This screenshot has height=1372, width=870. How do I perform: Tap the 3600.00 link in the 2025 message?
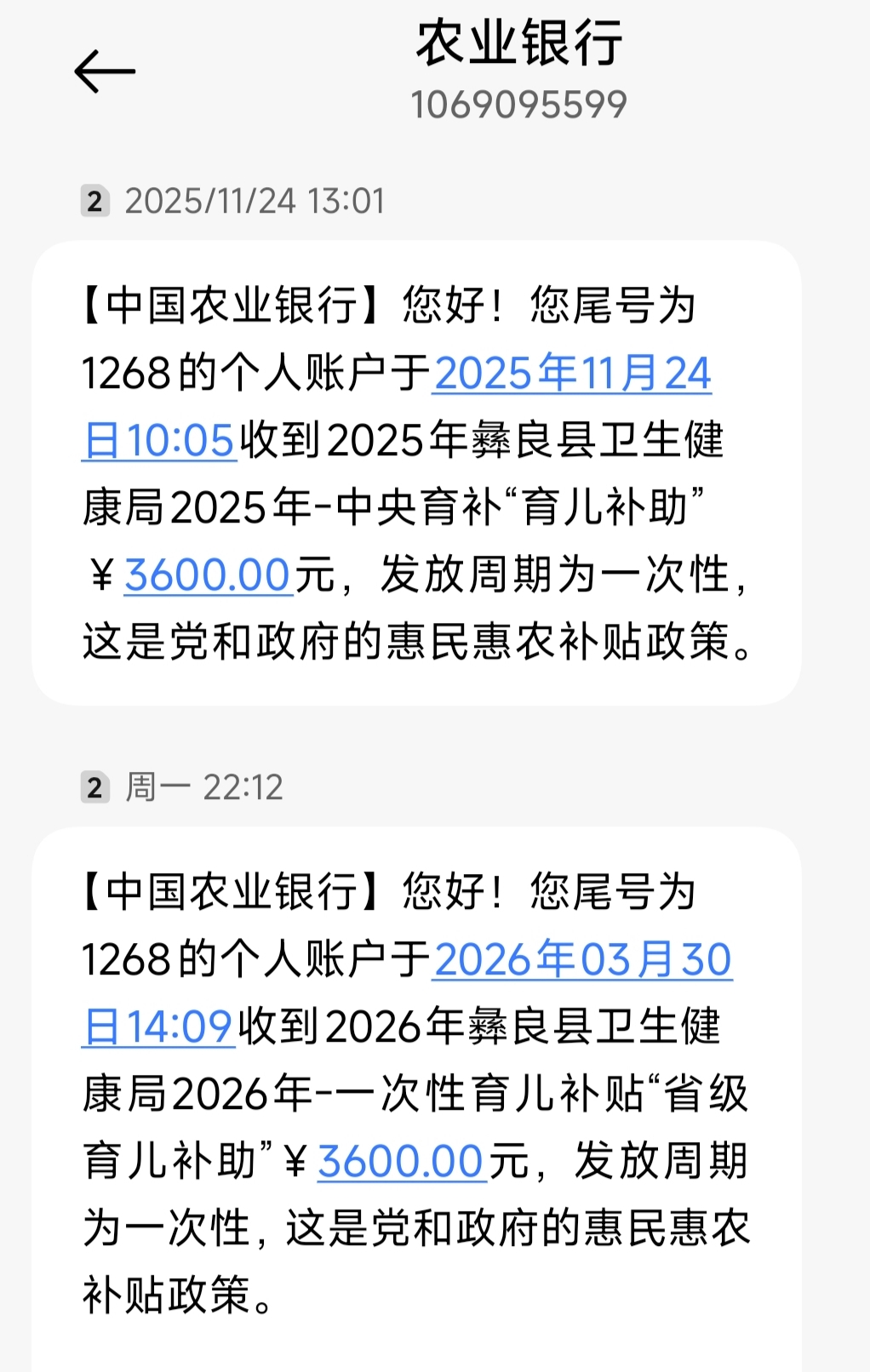(208, 575)
